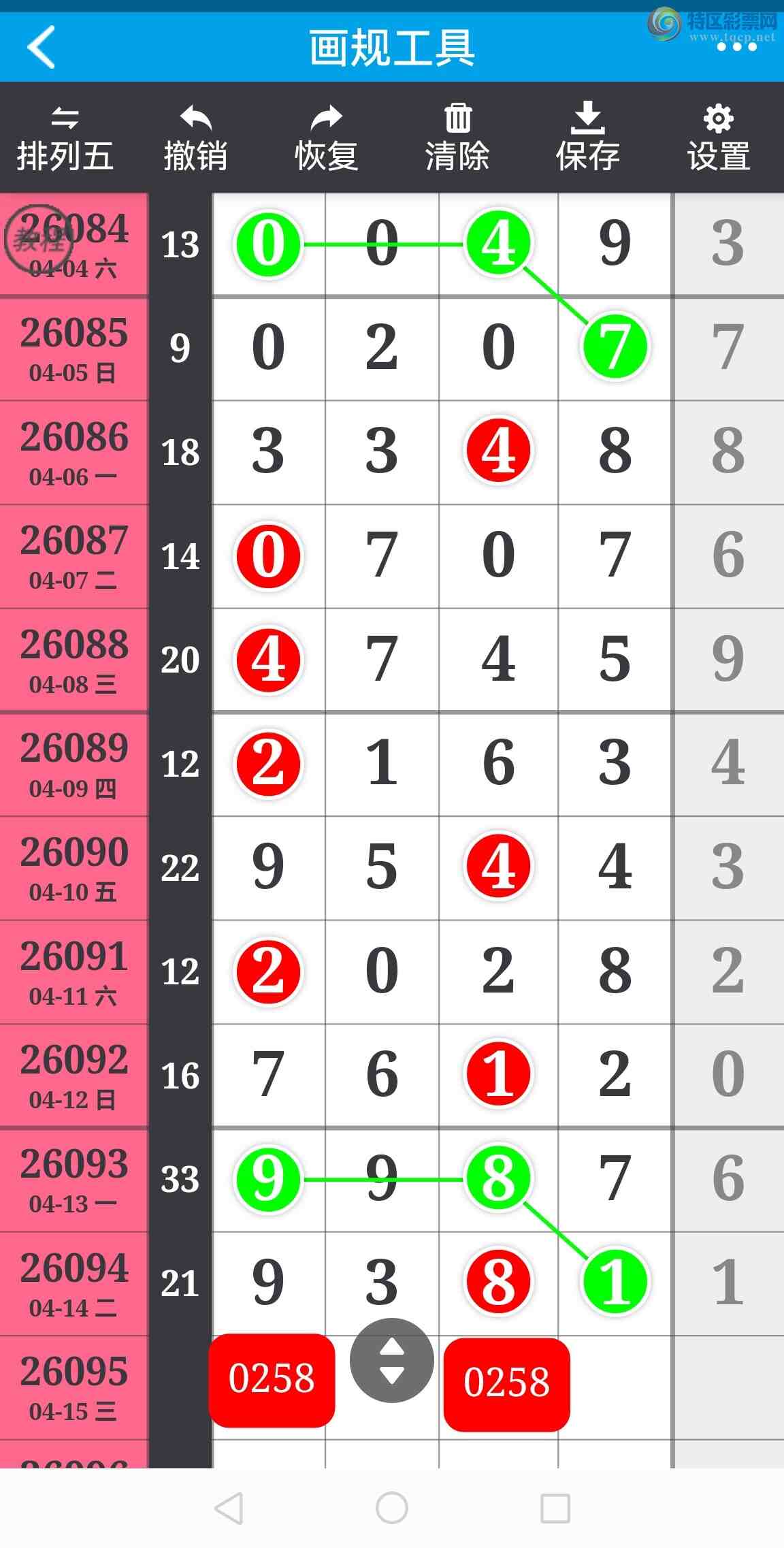Redo the action with 恢复

[x=326, y=138]
